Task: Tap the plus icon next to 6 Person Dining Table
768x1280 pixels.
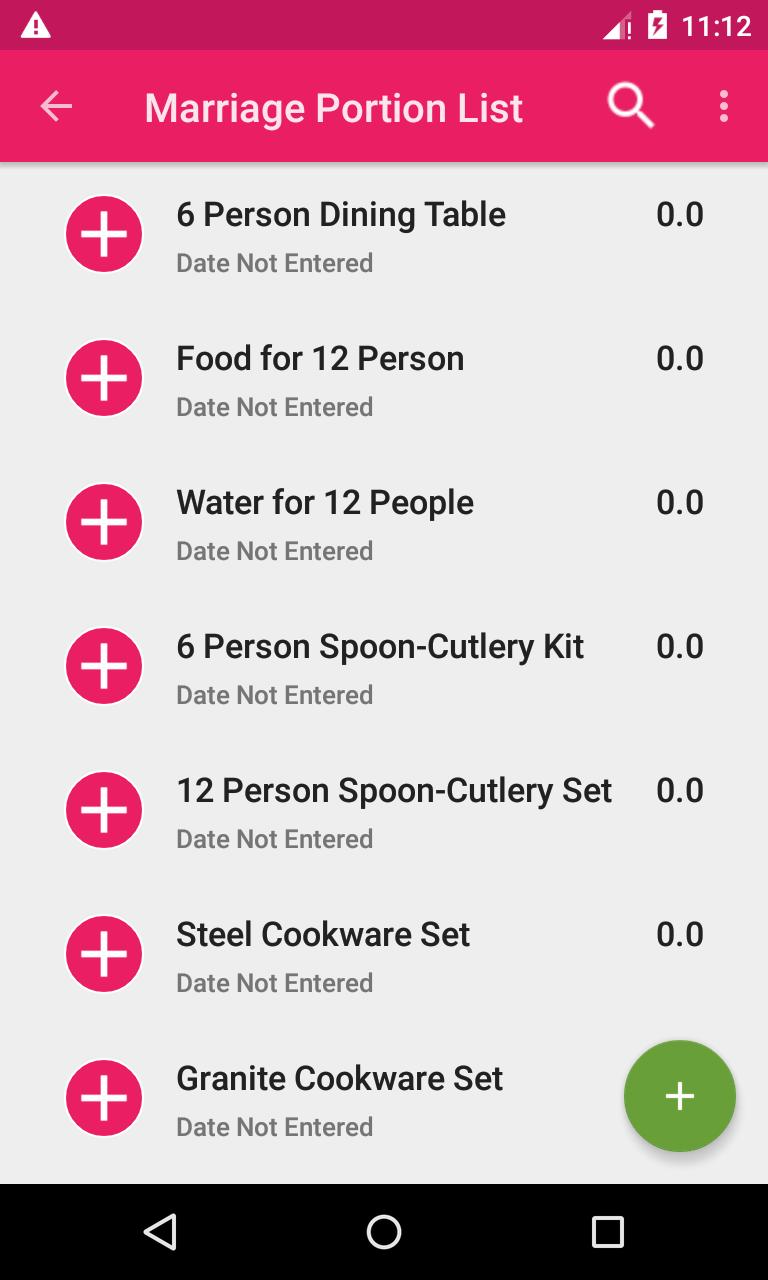Action: coord(103,233)
